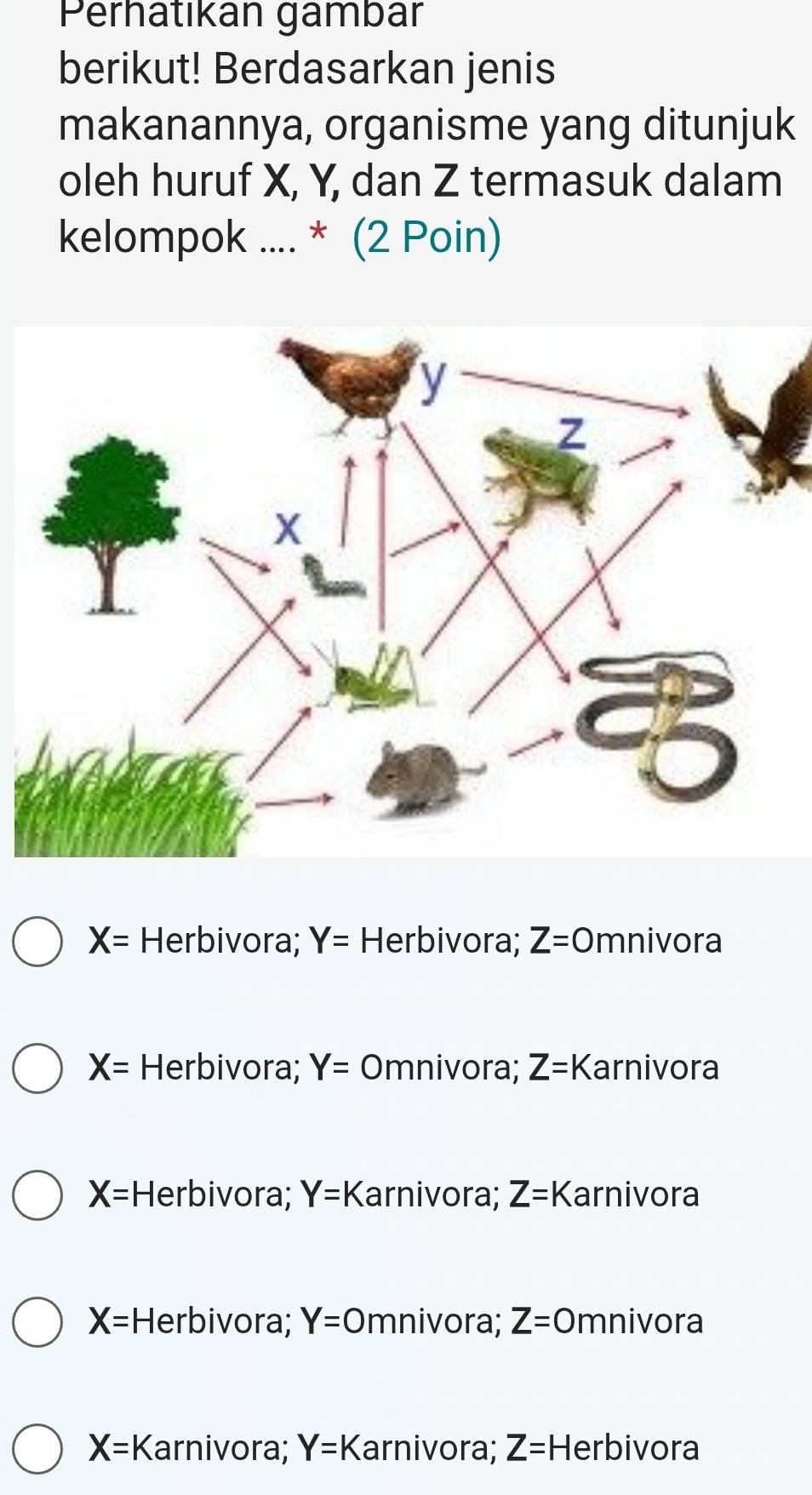Image resolution: width=812 pixels, height=1495 pixels.
Task: Choose answer X=Herbivora; Y=Omnivora; Z=Karnivora
Action: tap(37, 1068)
